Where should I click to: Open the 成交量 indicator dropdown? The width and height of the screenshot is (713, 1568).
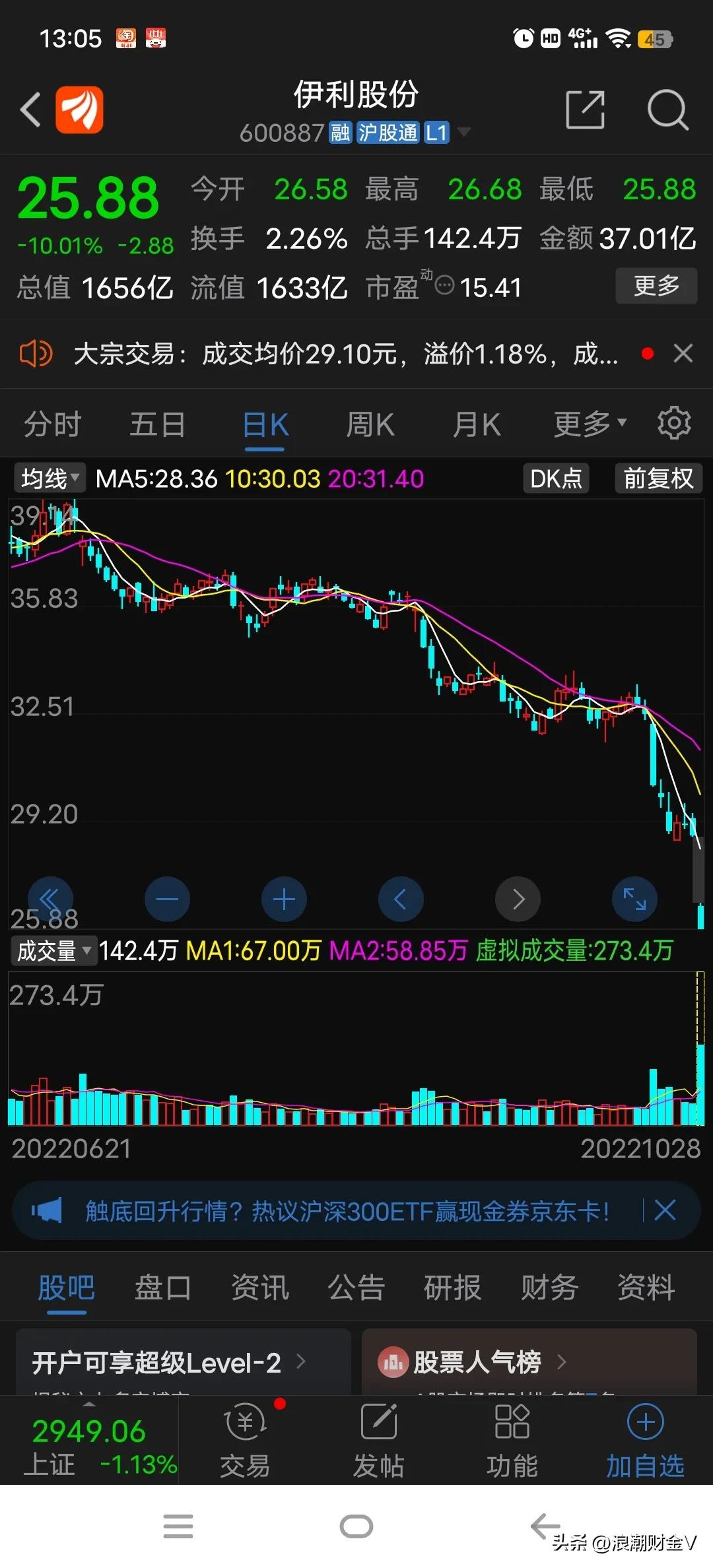click(53, 950)
